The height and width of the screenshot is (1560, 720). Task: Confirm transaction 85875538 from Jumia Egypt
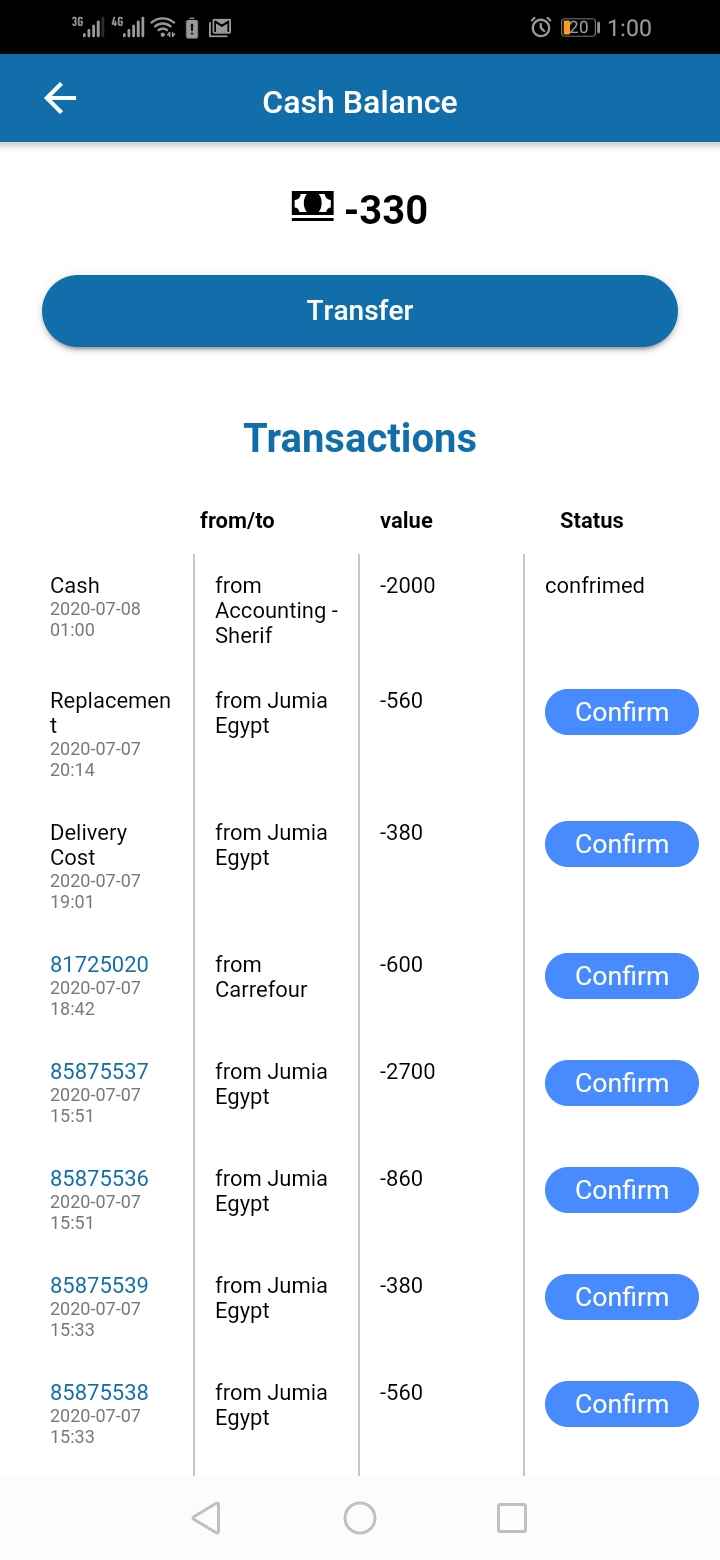[x=621, y=1404]
